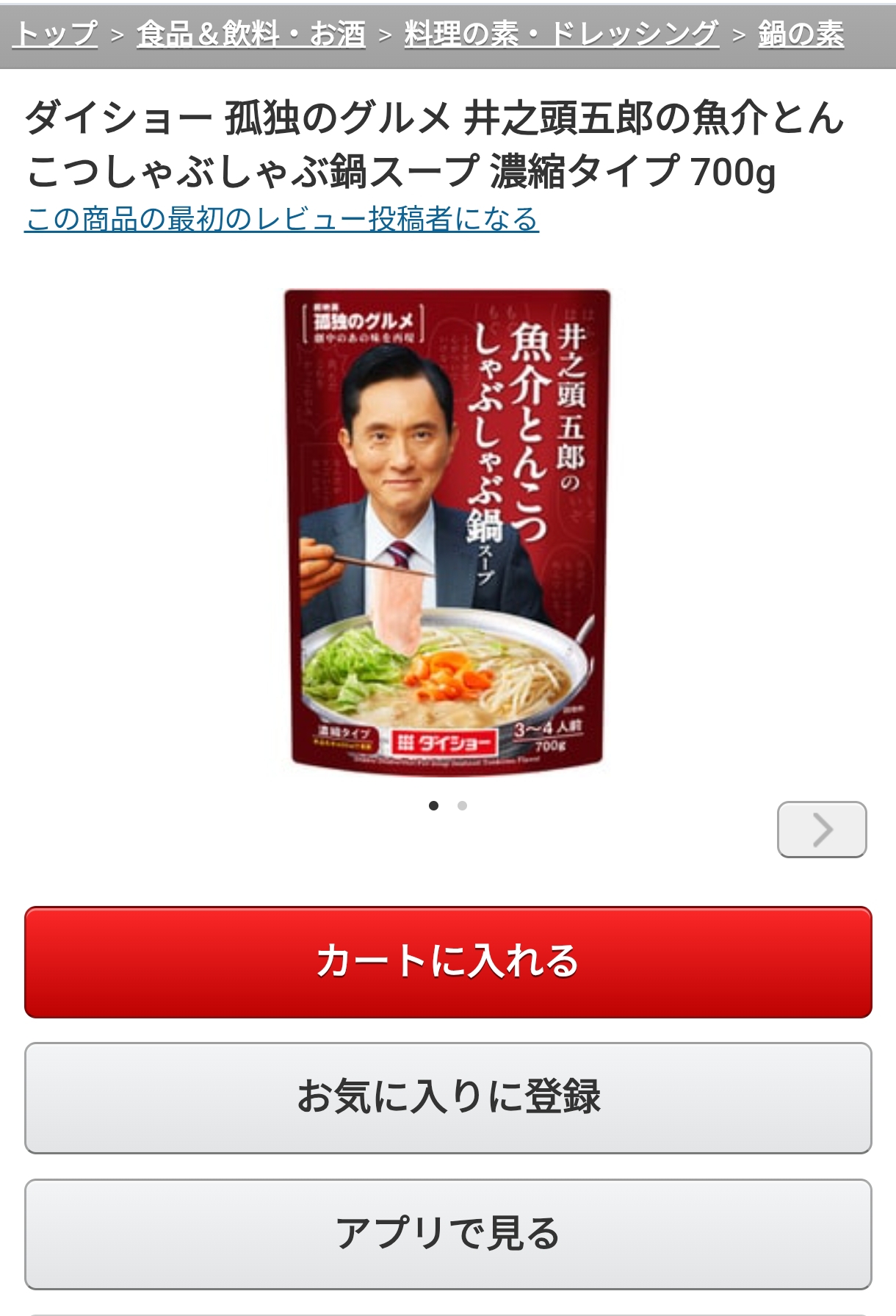This screenshot has height=1316, width=896.
Task: Open この商品の最初のレビュー投稿者になる link
Action: click(282, 220)
